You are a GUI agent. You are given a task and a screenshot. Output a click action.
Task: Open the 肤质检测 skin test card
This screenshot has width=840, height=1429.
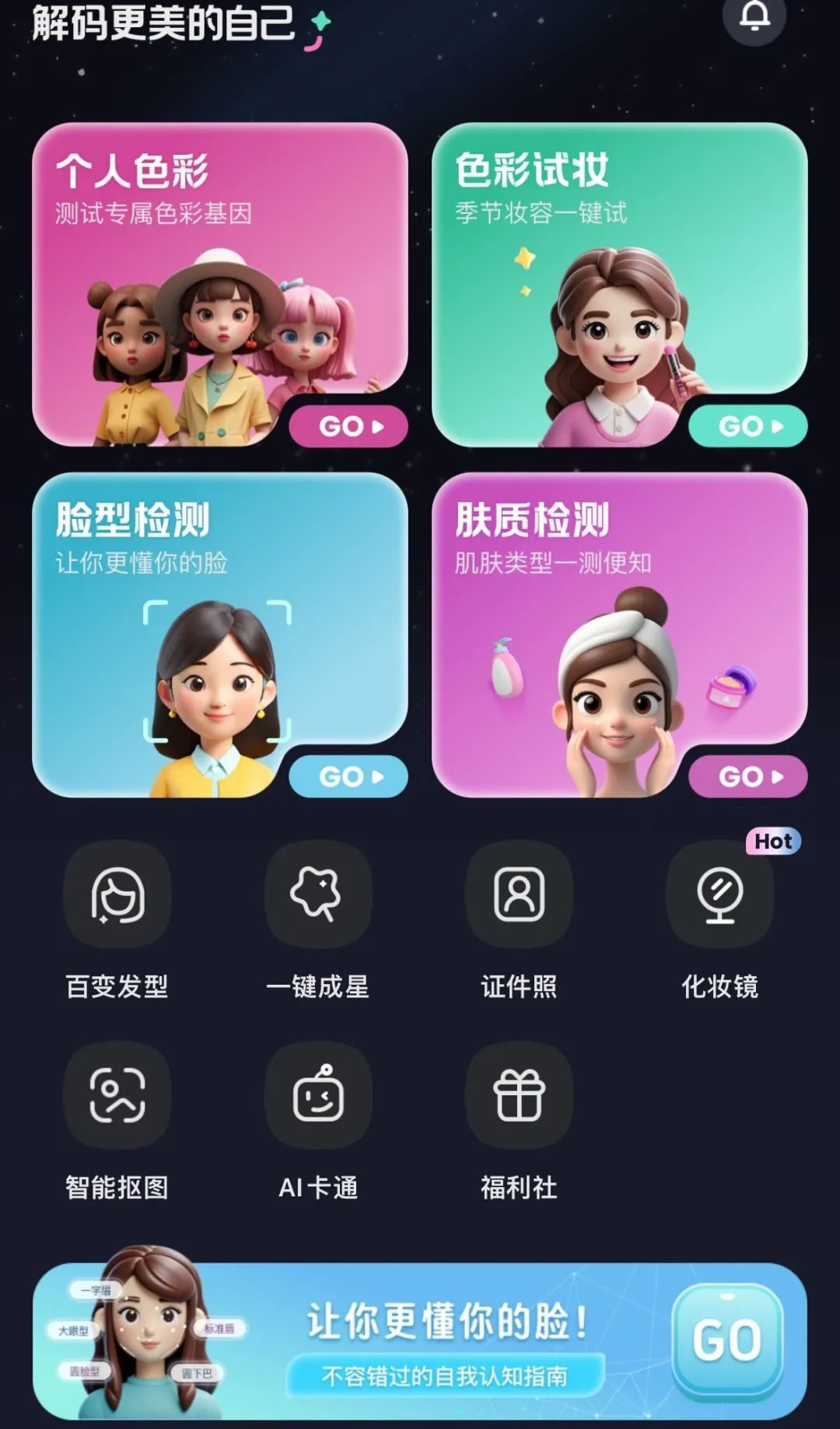pos(619,635)
